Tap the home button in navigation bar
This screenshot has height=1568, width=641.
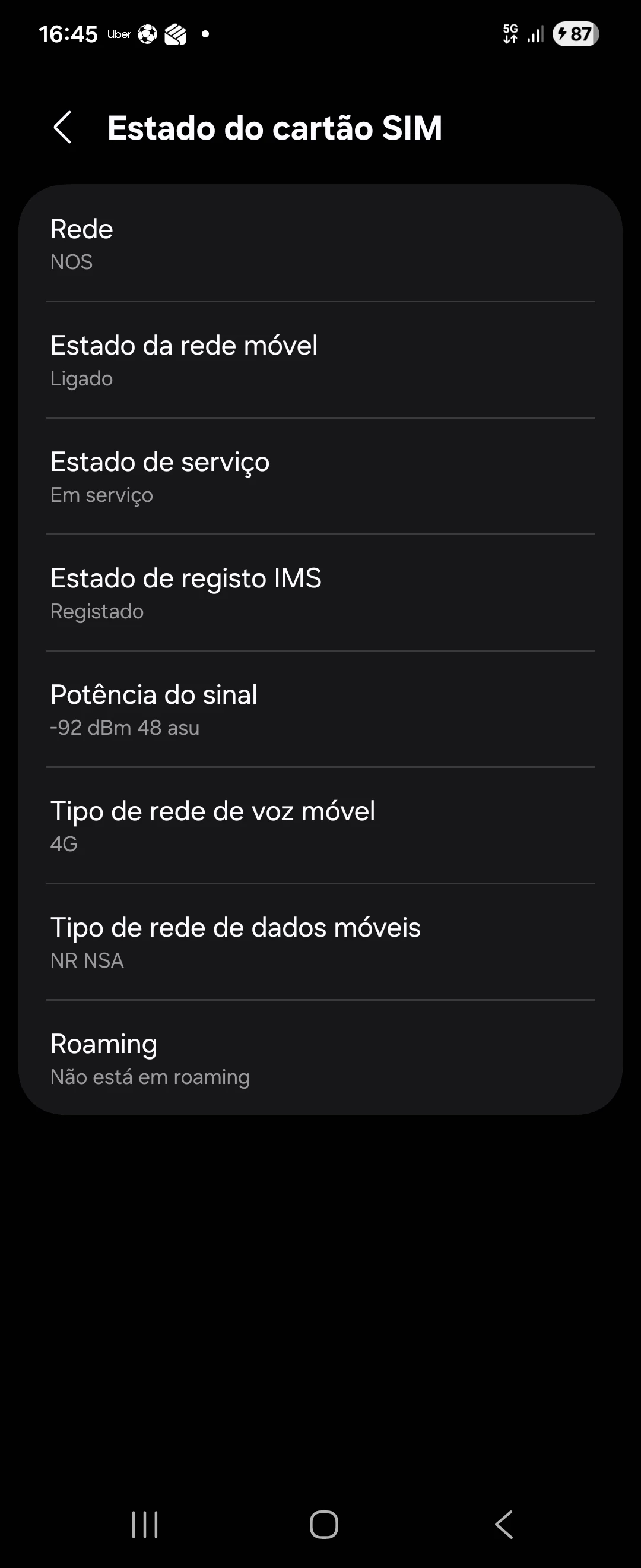click(323, 1524)
